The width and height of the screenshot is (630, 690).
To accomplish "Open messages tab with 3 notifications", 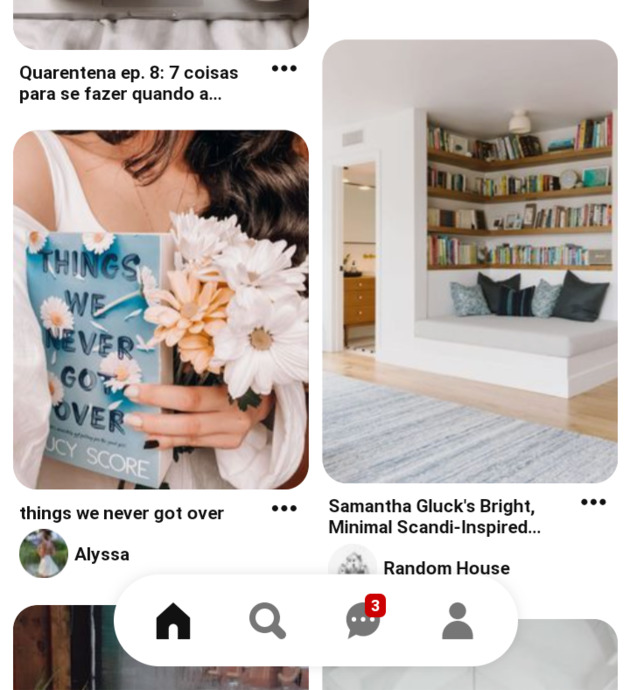I will click(x=363, y=621).
